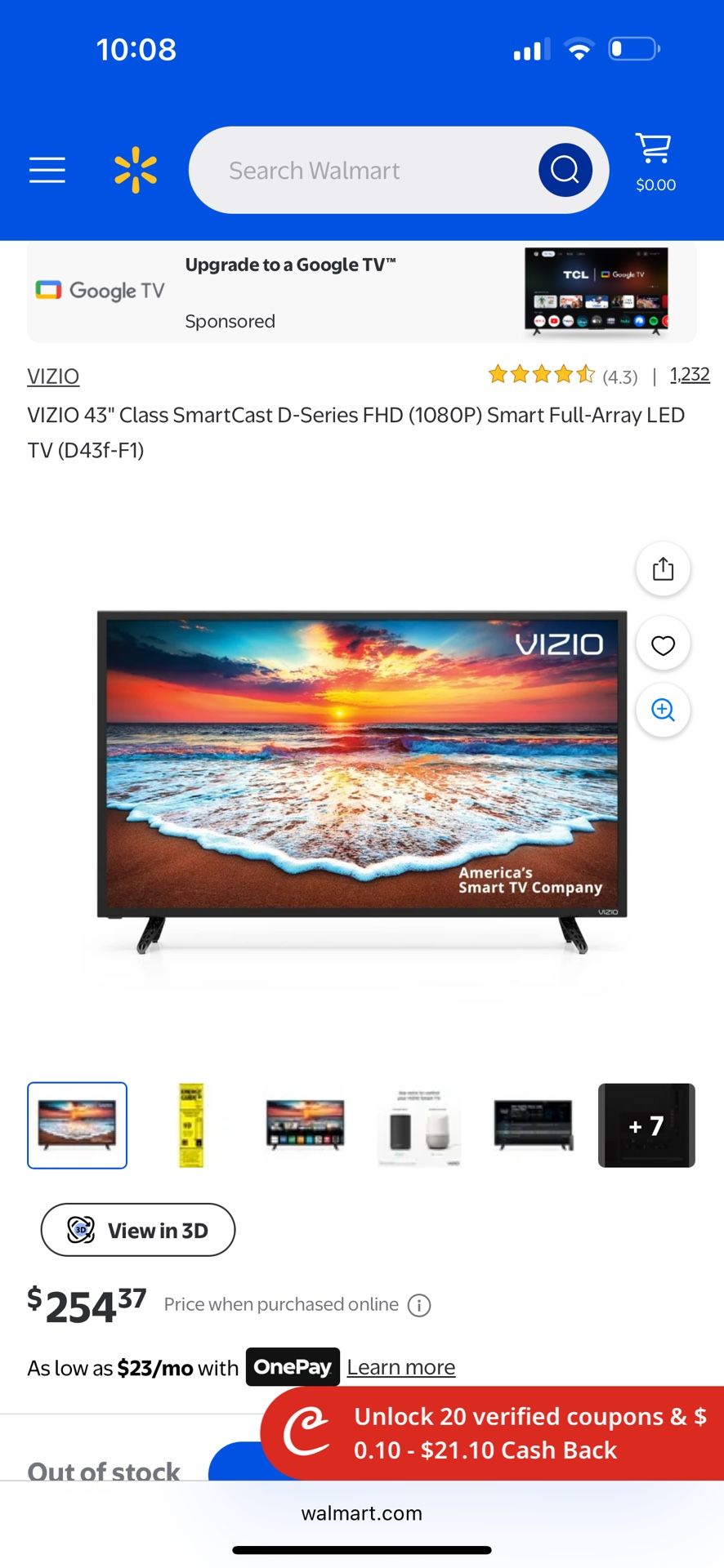
Task: Select the yellow Energy Guide thumbnail
Action: point(191,1125)
